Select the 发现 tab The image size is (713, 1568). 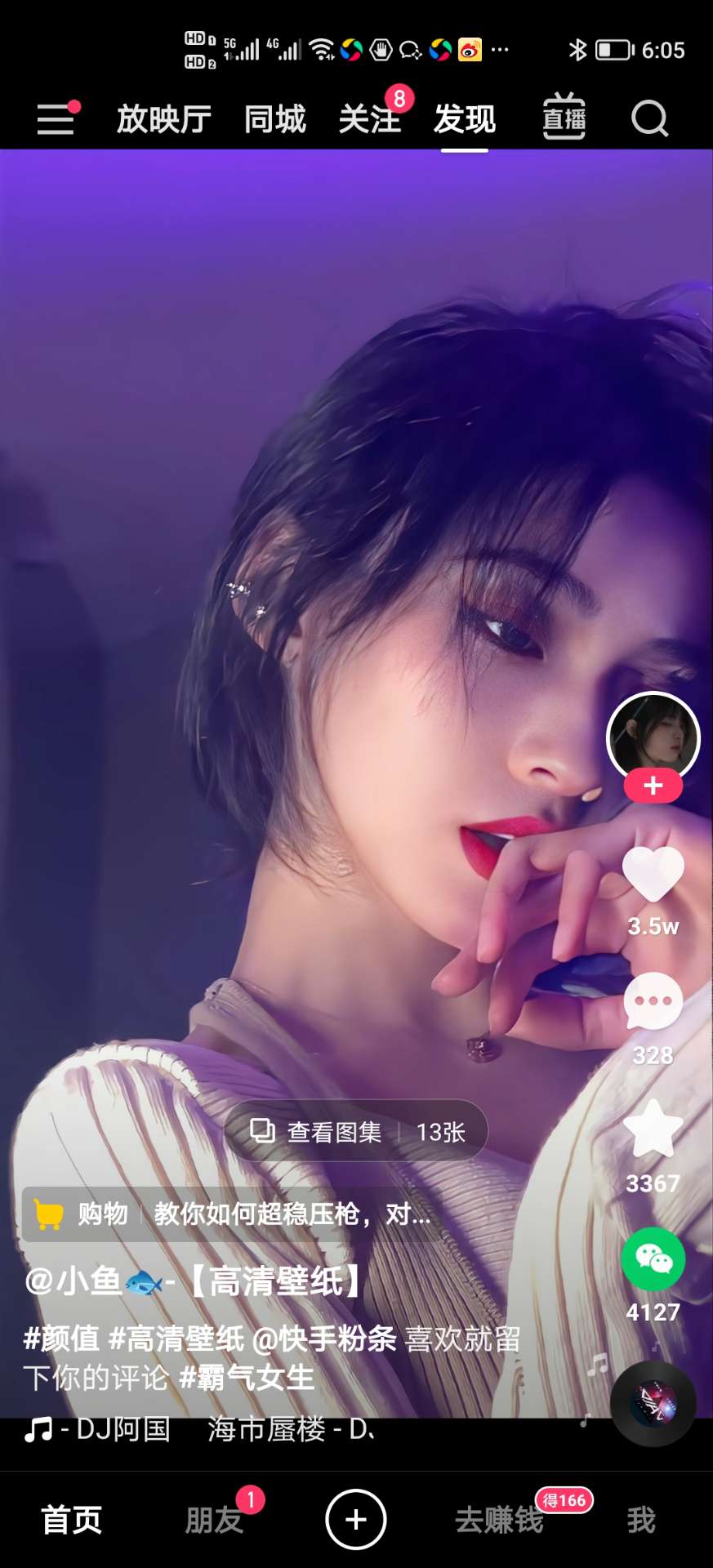[x=464, y=119]
